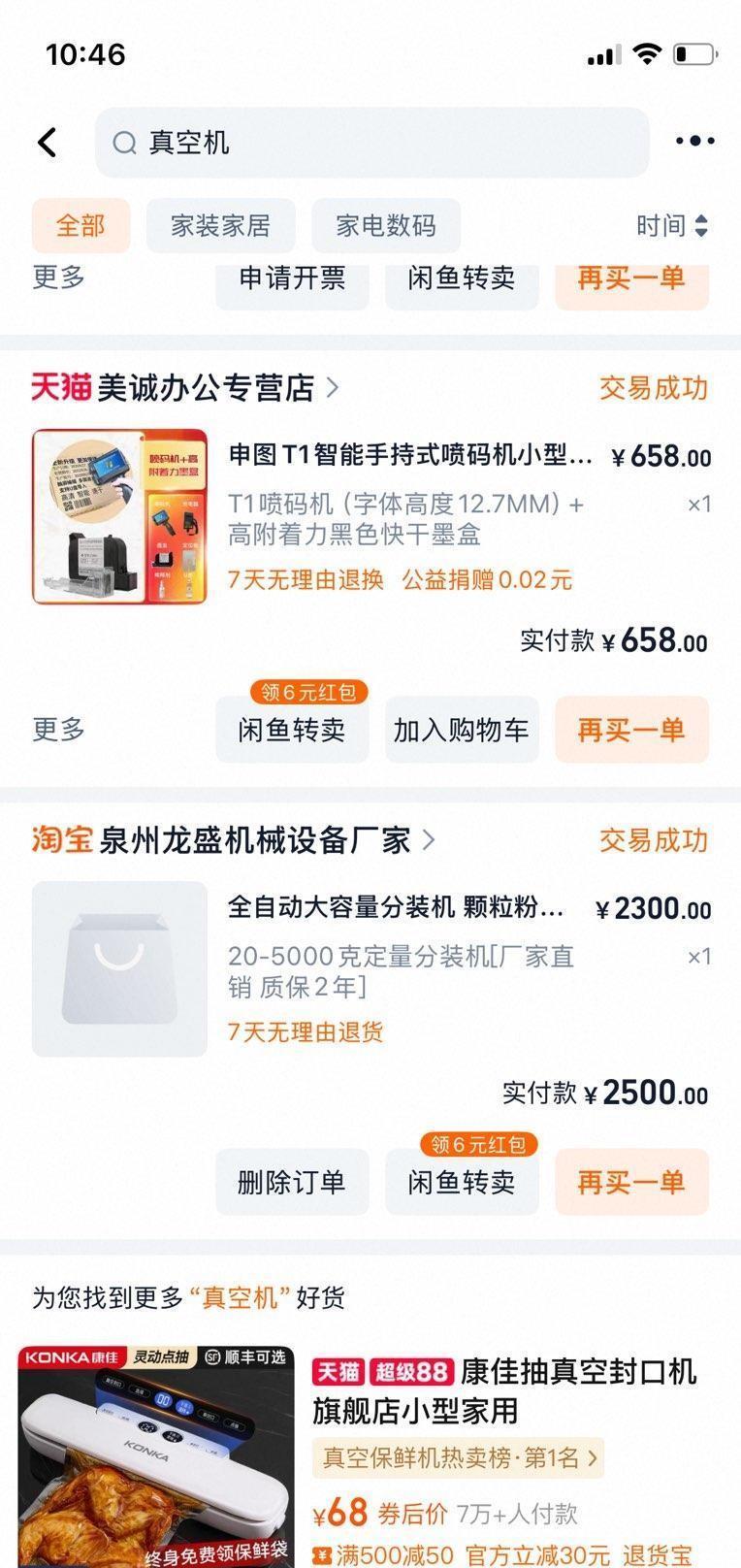Select the 全部 filter chip

click(x=81, y=226)
